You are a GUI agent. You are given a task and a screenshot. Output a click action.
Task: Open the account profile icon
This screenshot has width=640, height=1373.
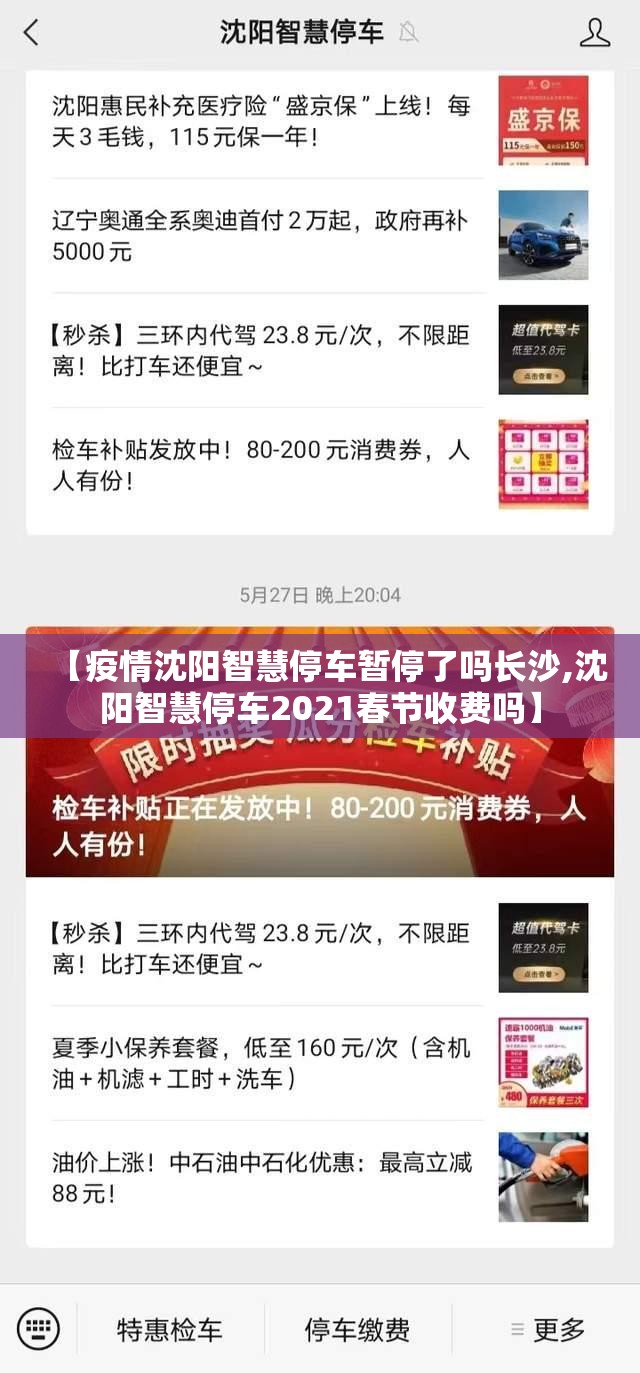pos(595,32)
